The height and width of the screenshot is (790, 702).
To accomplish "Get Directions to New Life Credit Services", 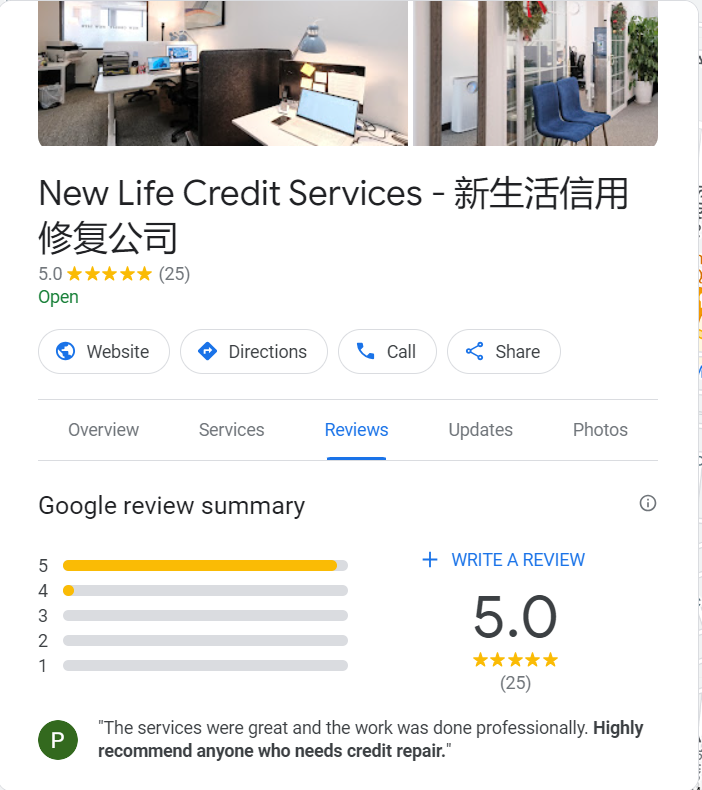I will [254, 352].
